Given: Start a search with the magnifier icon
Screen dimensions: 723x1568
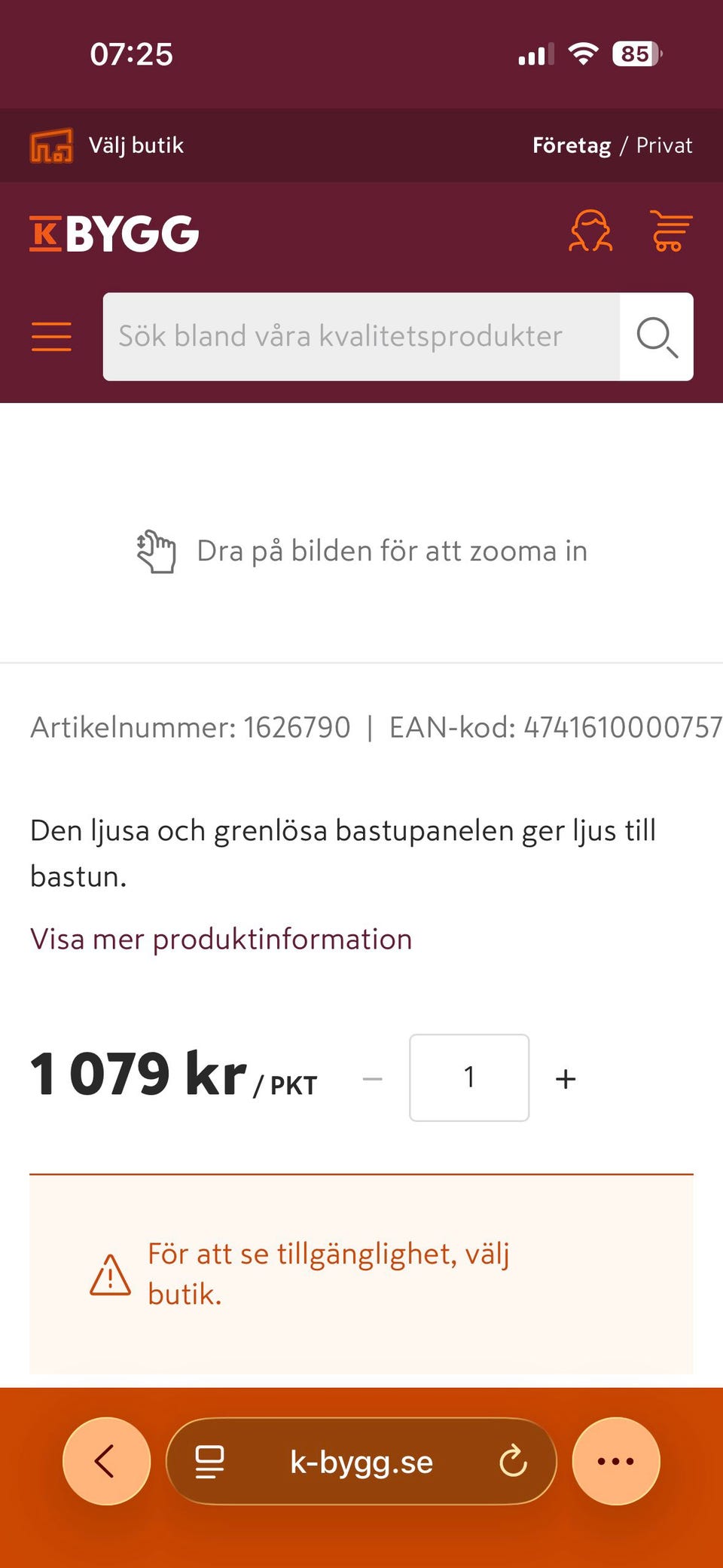Looking at the screenshot, I should (656, 337).
